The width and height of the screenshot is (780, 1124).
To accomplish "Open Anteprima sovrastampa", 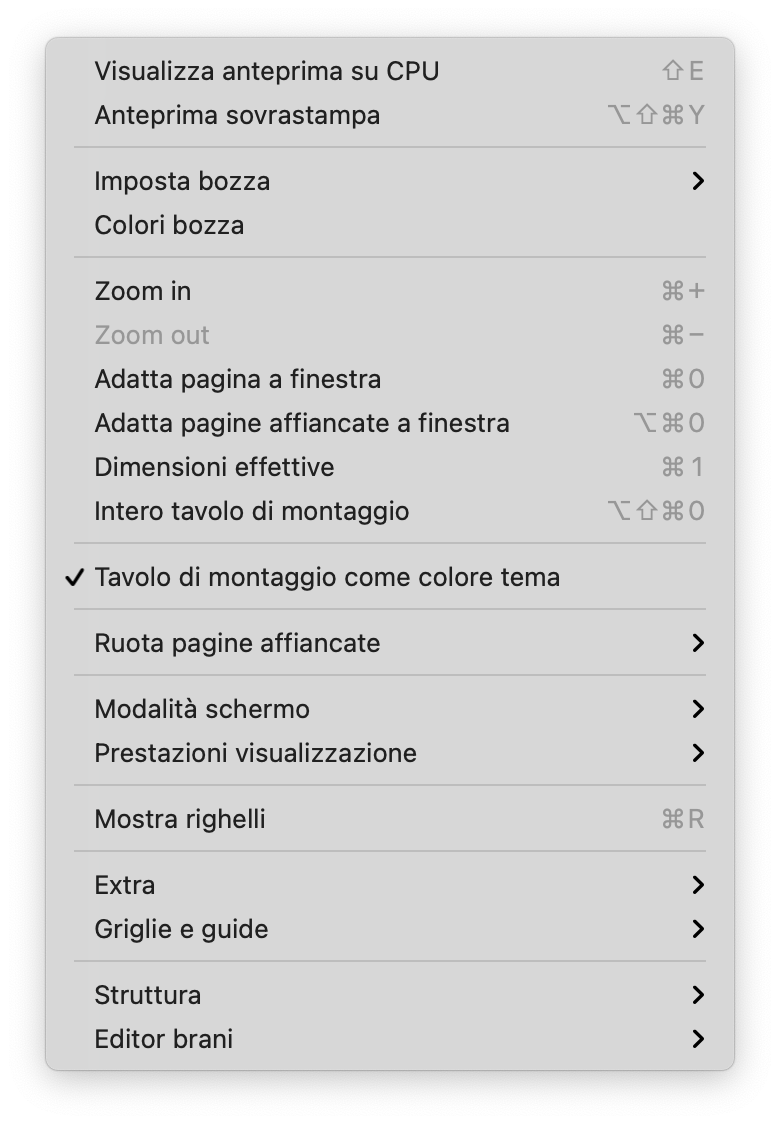I will pyautogui.click(x=237, y=115).
